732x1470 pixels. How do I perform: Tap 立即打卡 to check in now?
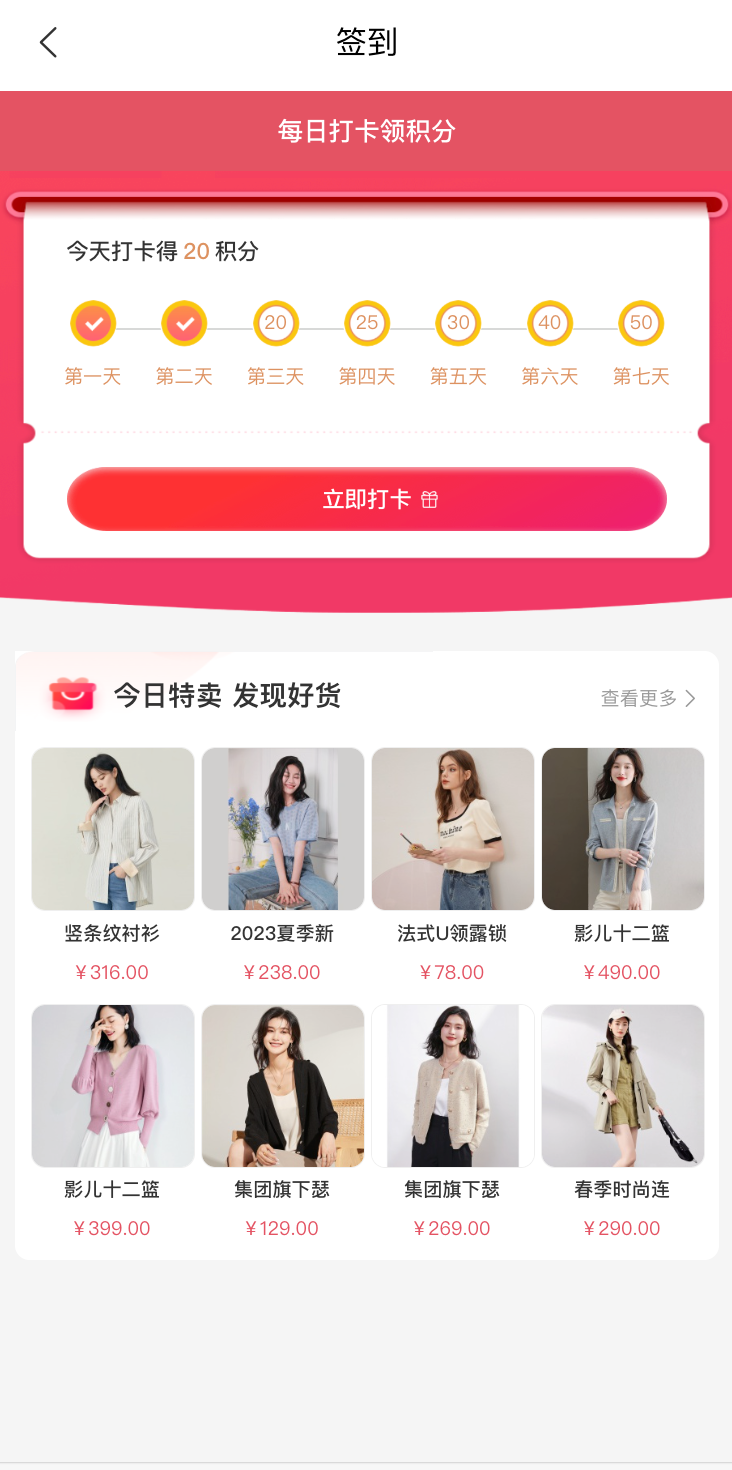pos(366,499)
